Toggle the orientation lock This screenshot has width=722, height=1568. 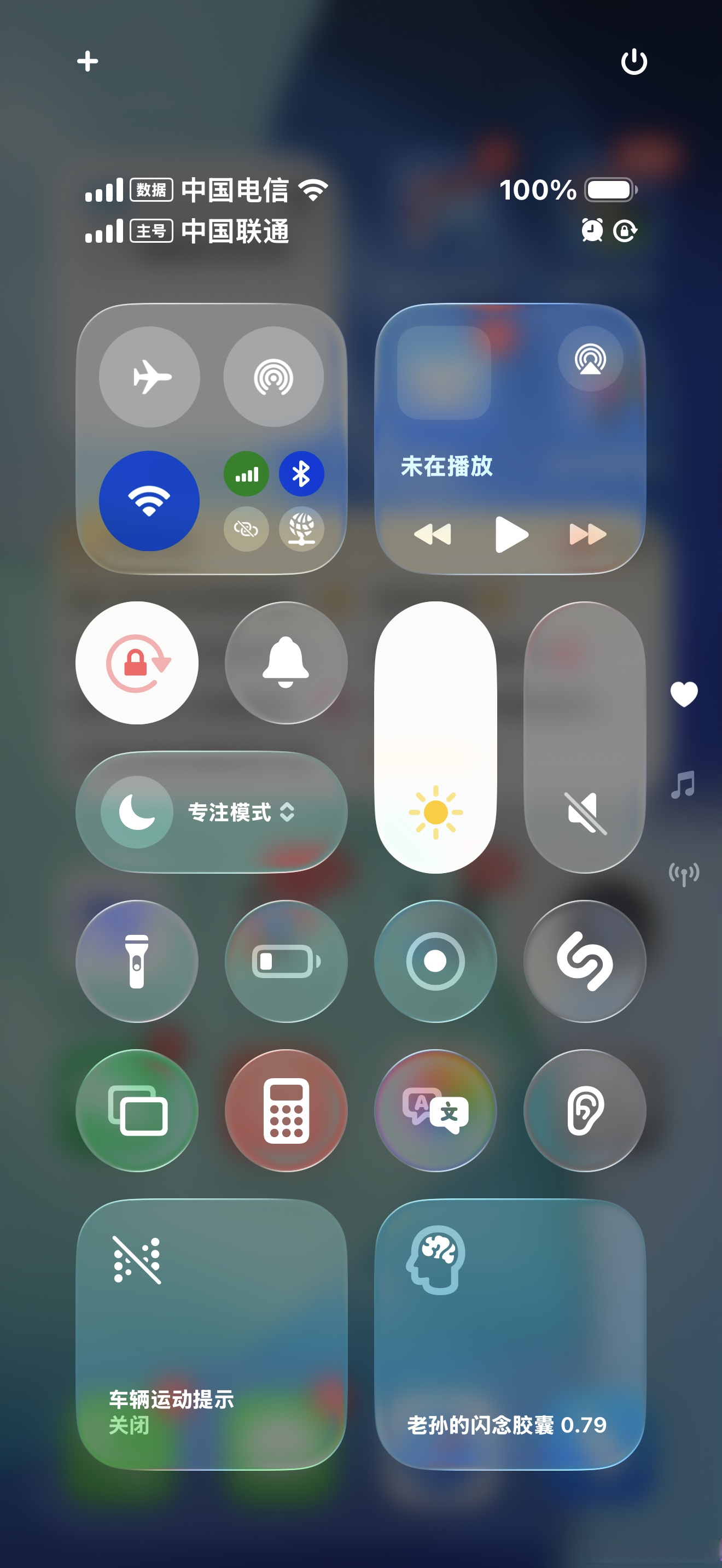pos(136,664)
